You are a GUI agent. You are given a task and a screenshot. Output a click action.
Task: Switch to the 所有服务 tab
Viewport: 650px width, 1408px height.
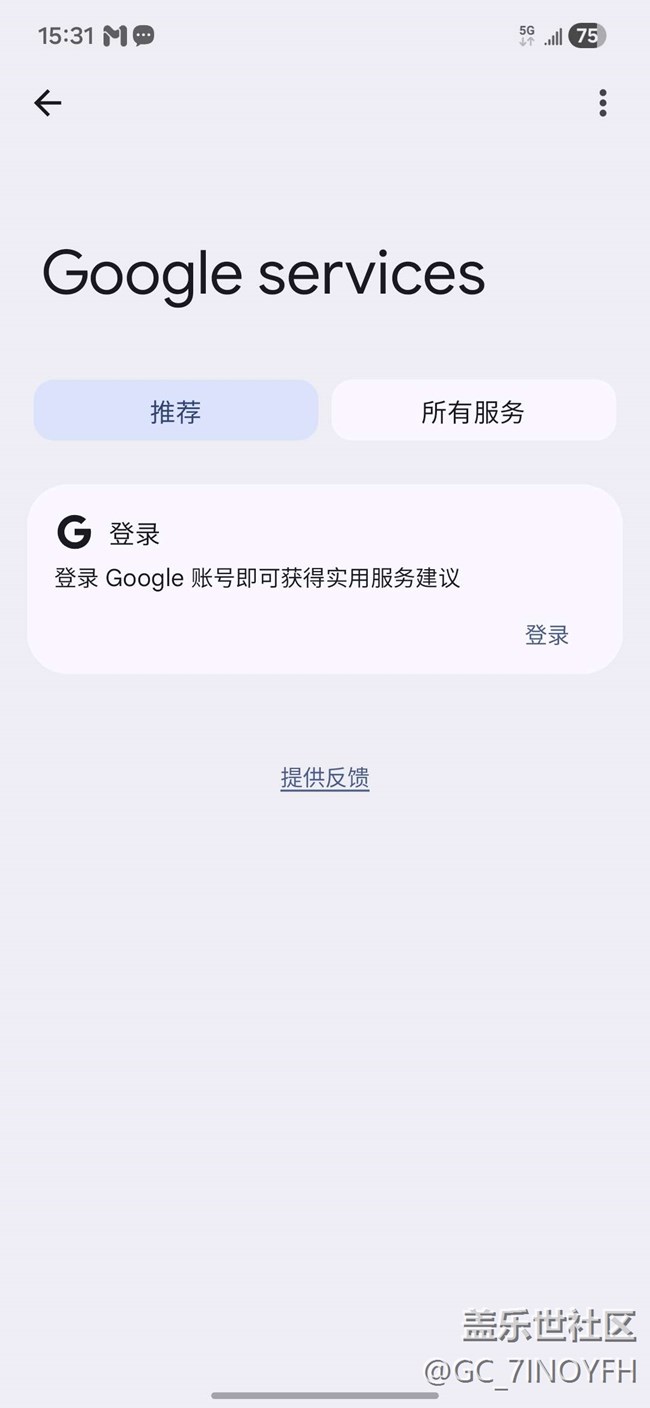coord(473,411)
